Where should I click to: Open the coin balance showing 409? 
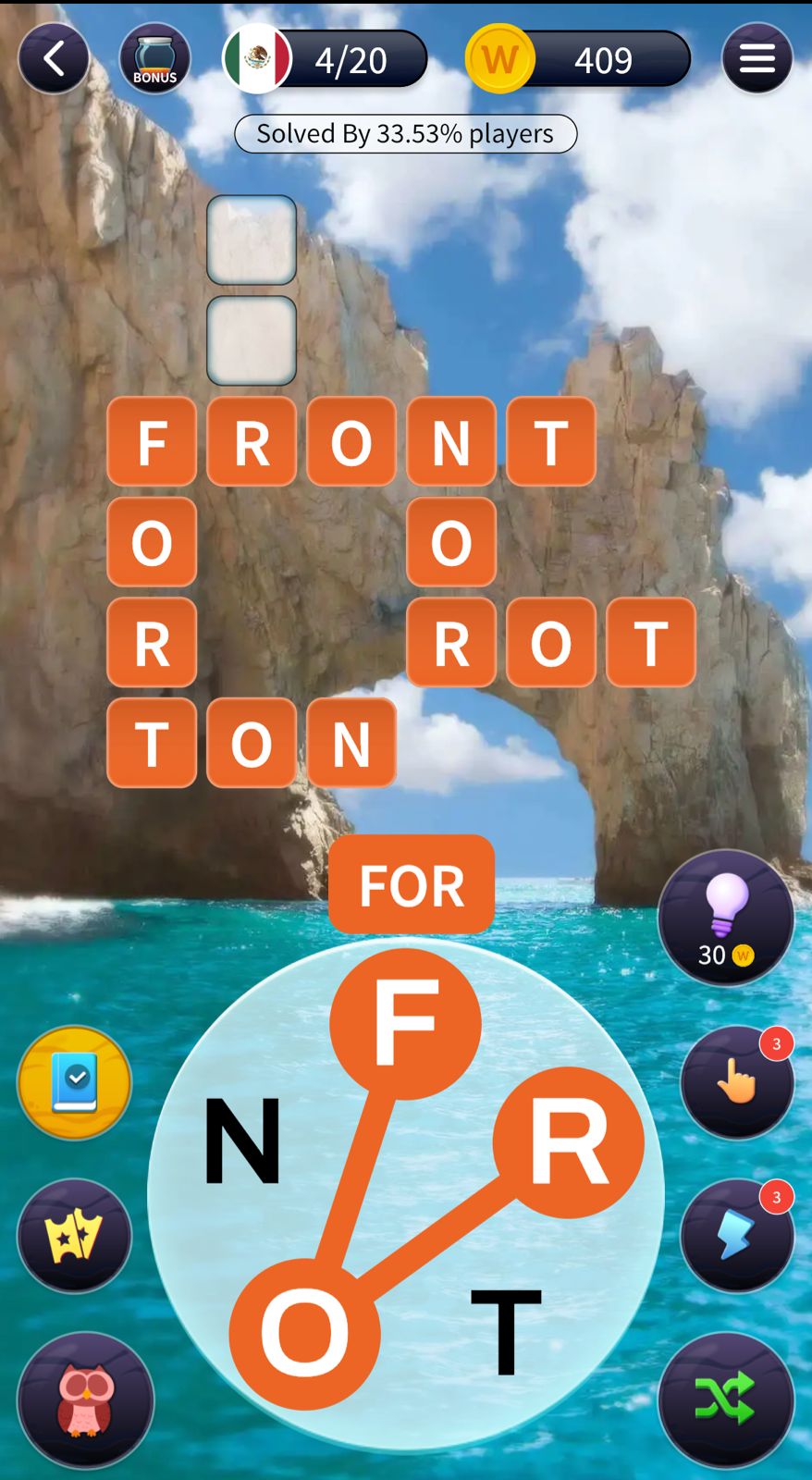coord(580,59)
